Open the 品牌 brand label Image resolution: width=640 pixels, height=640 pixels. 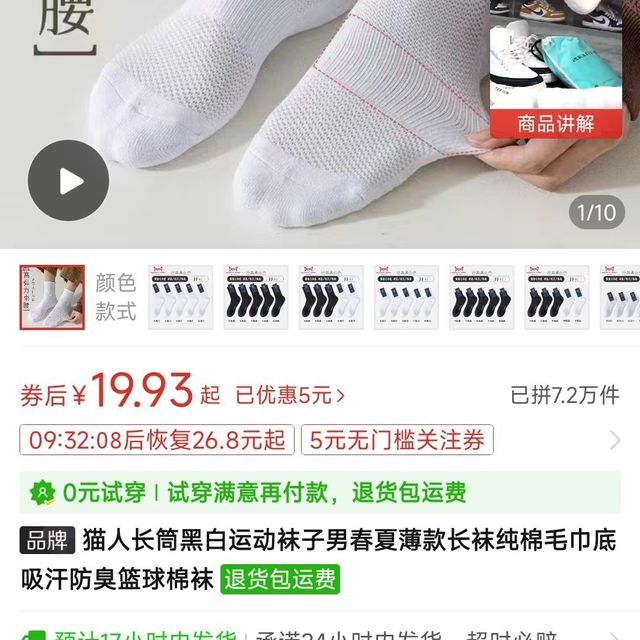pos(46,541)
